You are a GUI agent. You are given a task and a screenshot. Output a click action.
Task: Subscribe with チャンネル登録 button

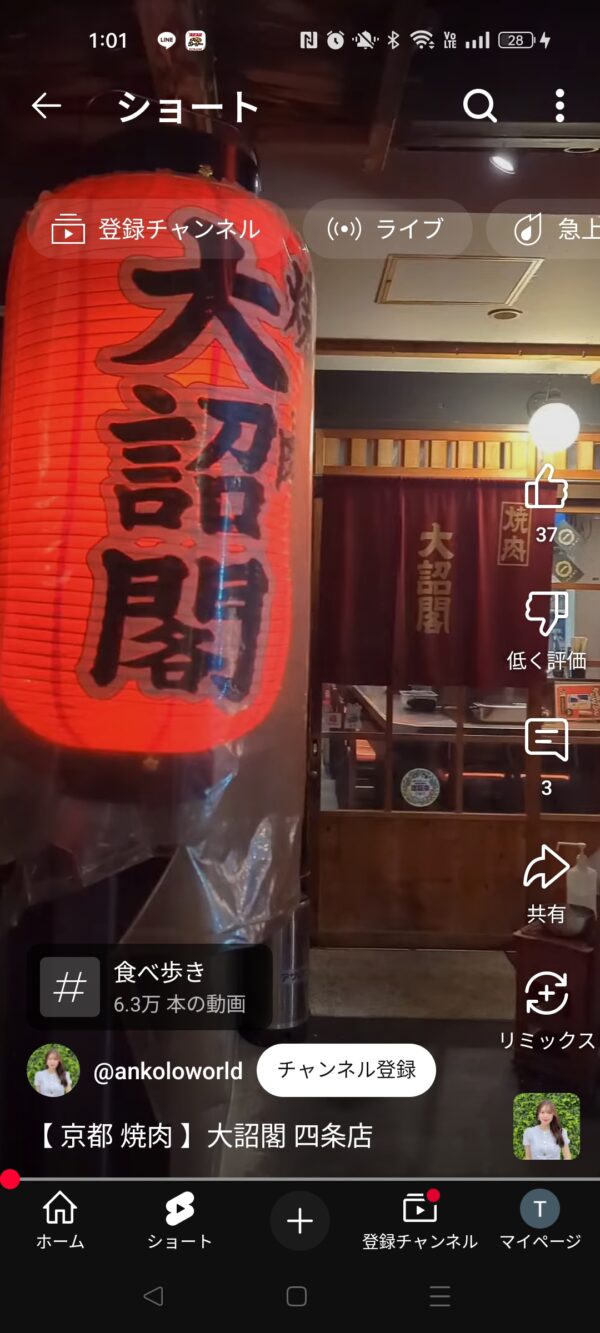(x=346, y=1070)
